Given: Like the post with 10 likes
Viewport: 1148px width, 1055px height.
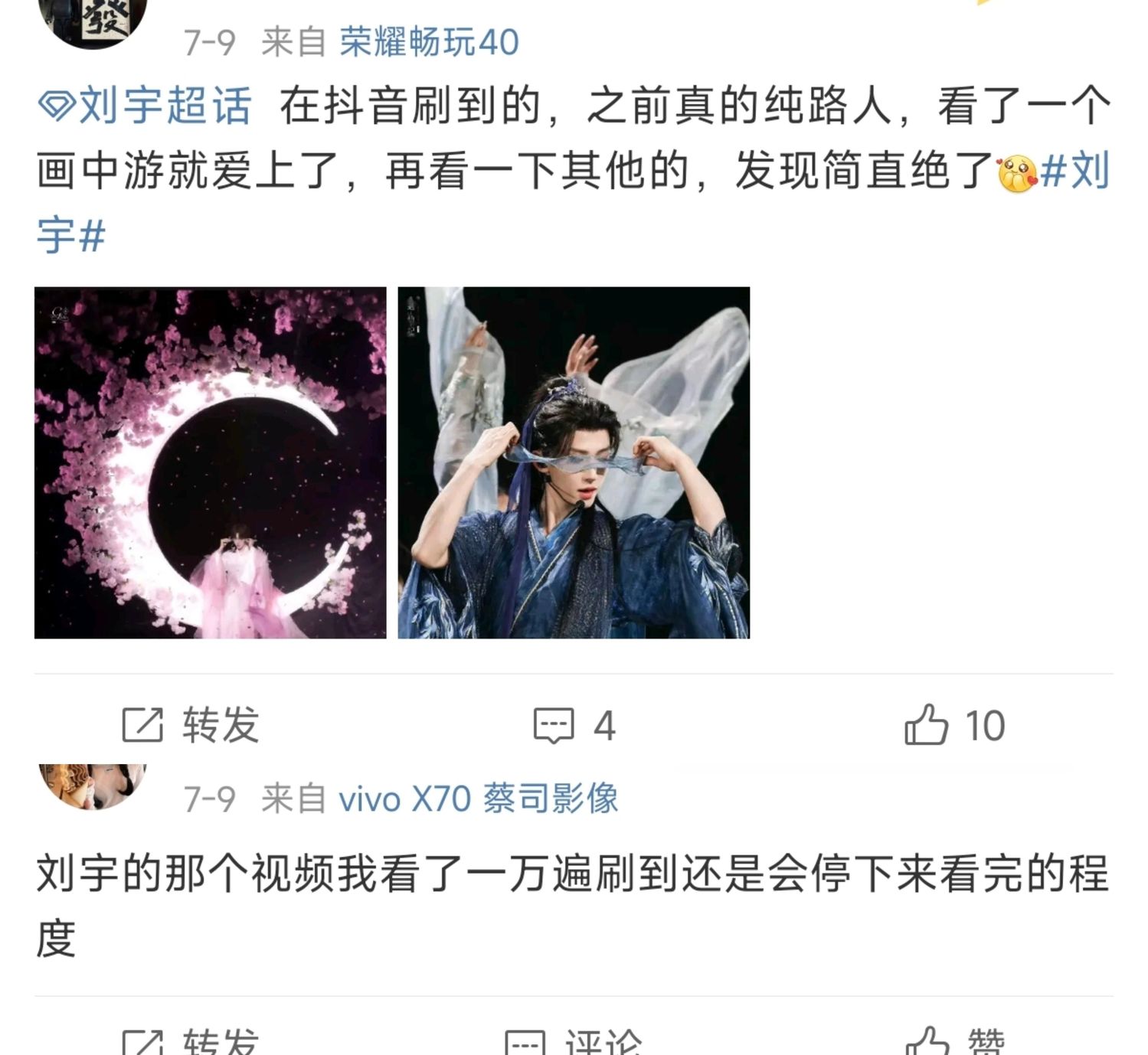Looking at the screenshot, I should pyautogui.click(x=953, y=724).
